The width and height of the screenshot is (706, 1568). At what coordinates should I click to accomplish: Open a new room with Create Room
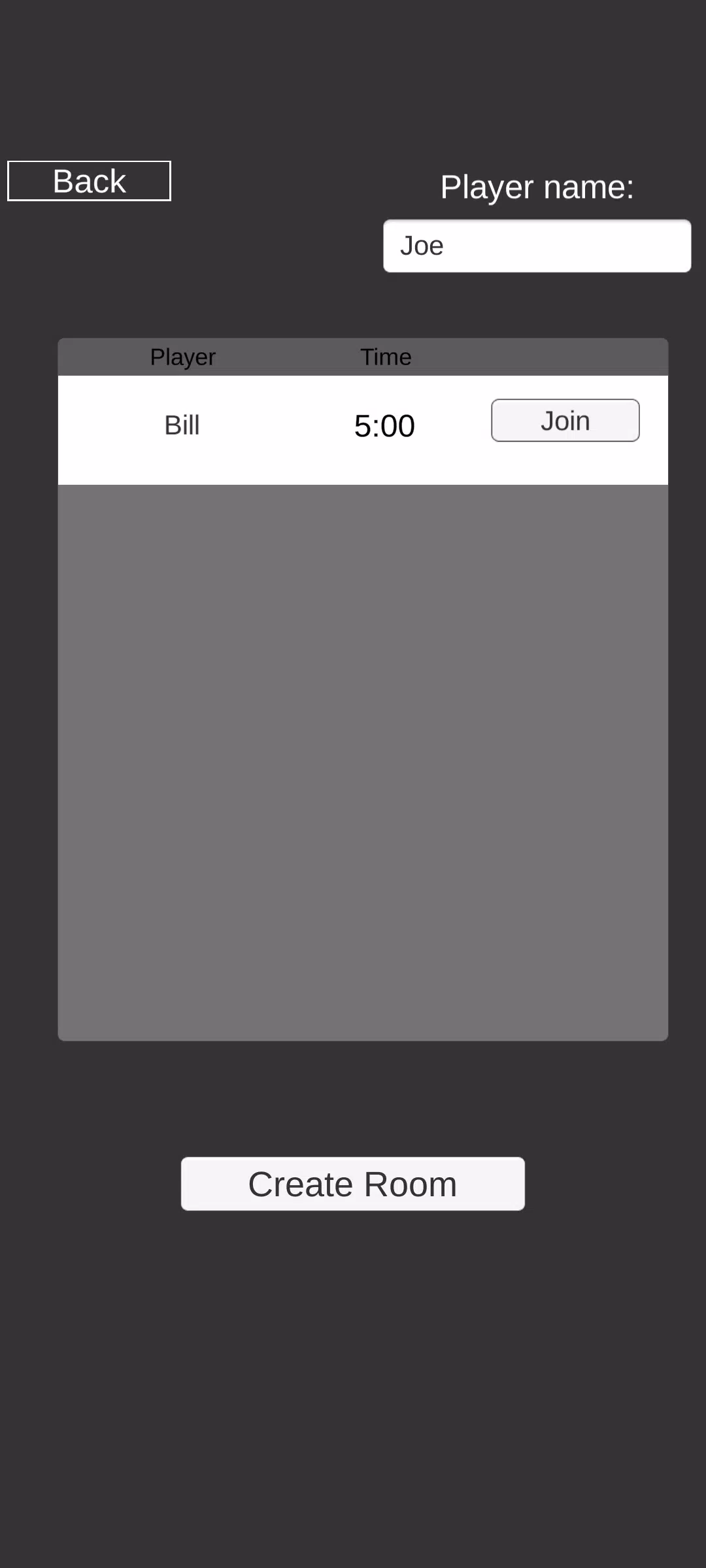(352, 1183)
